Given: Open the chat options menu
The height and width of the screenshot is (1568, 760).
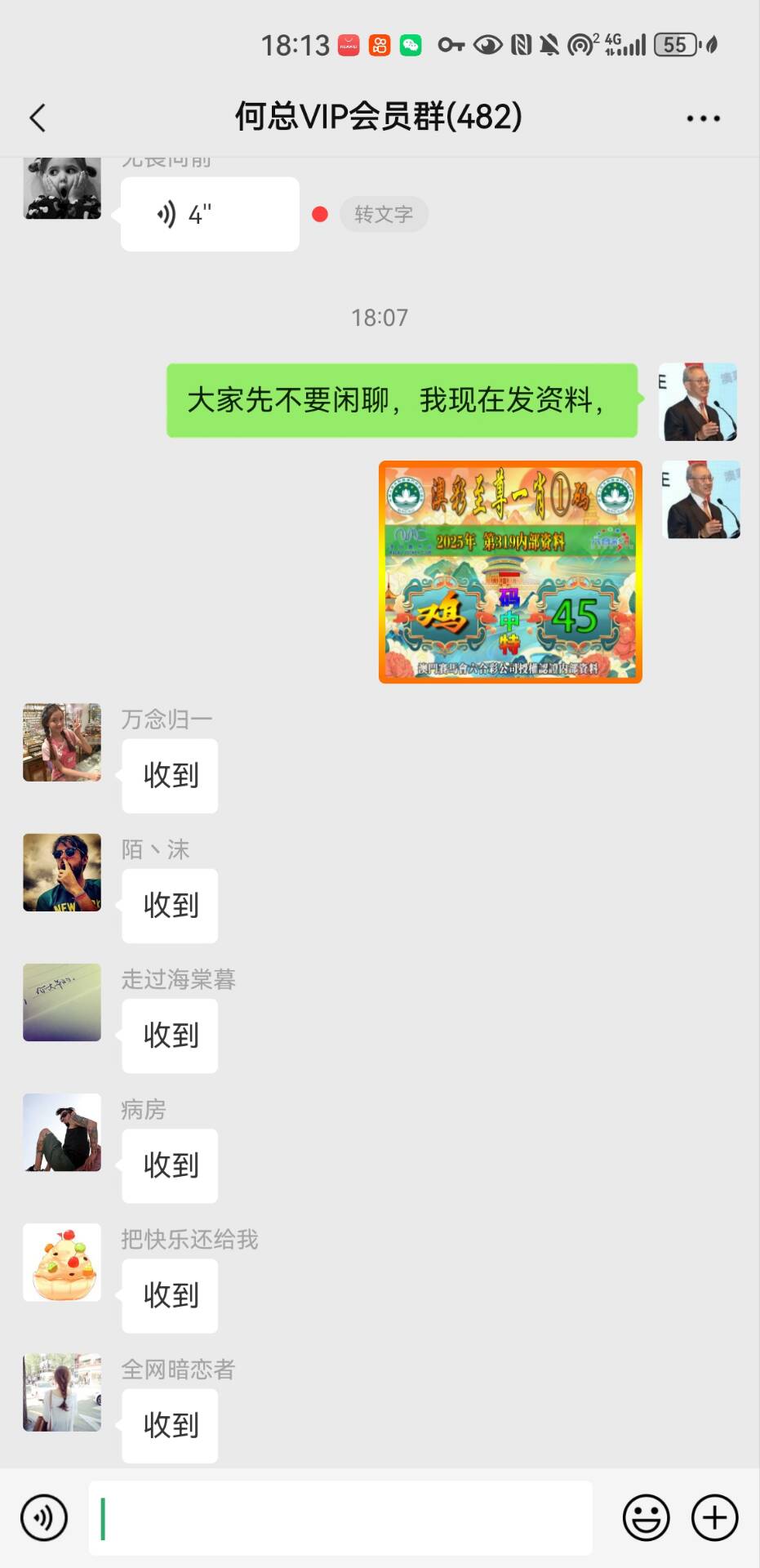Looking at the screenshot, I should [x=703, y=118].
